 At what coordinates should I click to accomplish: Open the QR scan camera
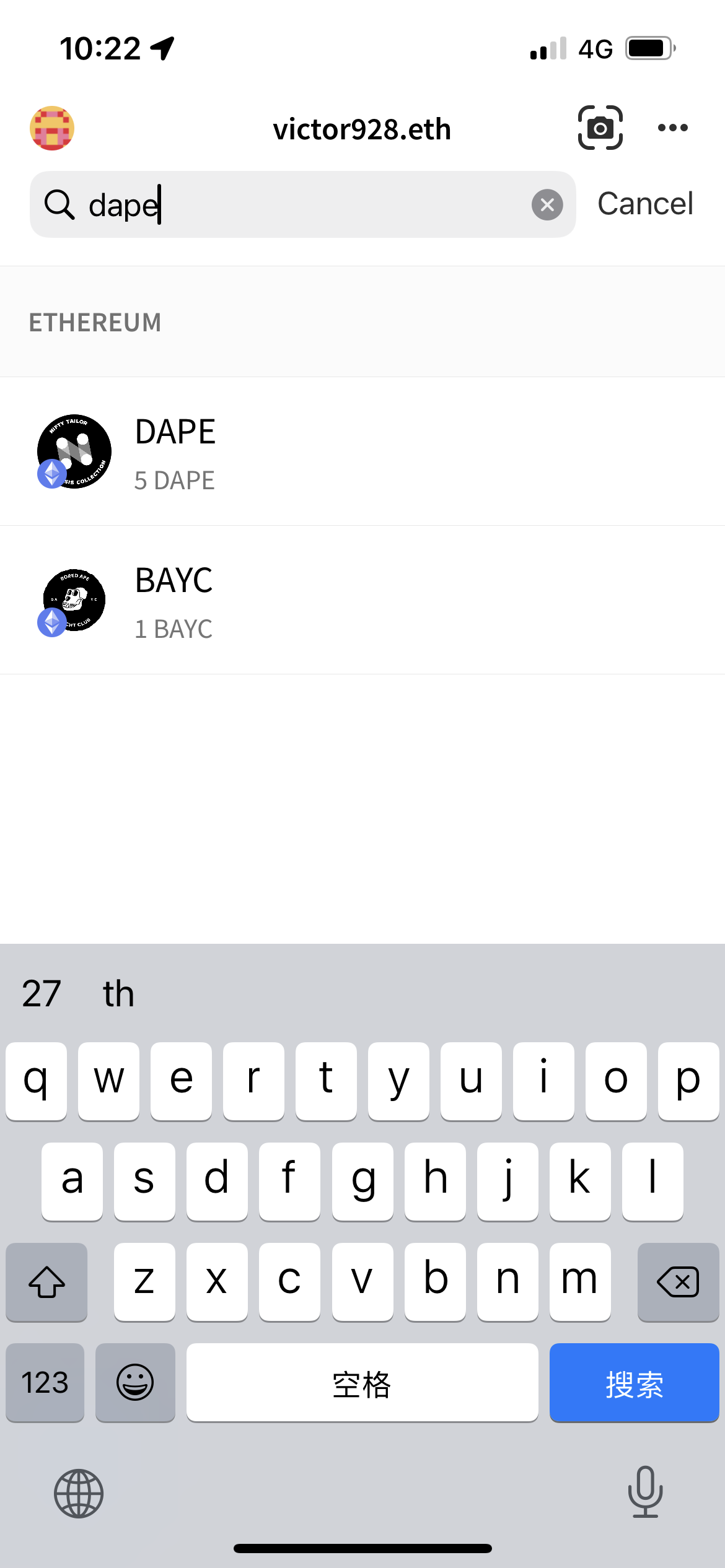pyautogui.click(x=600, y=128)
